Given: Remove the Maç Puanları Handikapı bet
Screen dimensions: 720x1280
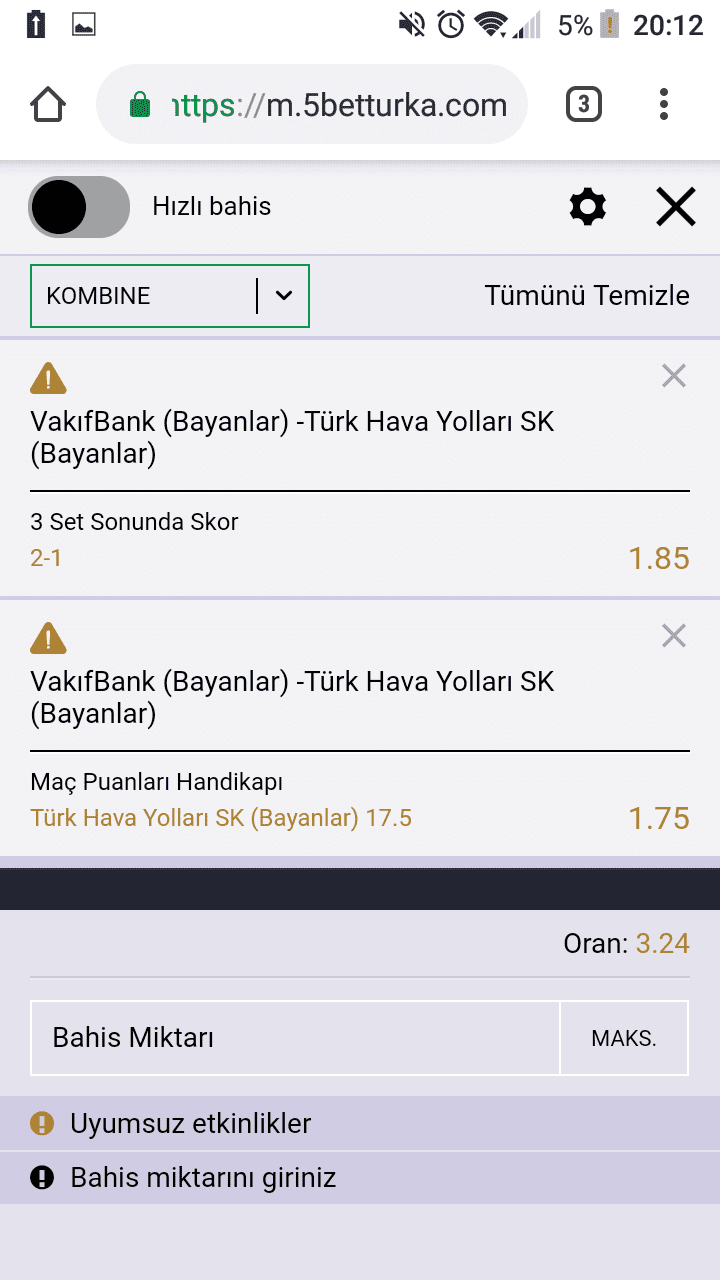Looking at the screenshot, I should 674,636.
